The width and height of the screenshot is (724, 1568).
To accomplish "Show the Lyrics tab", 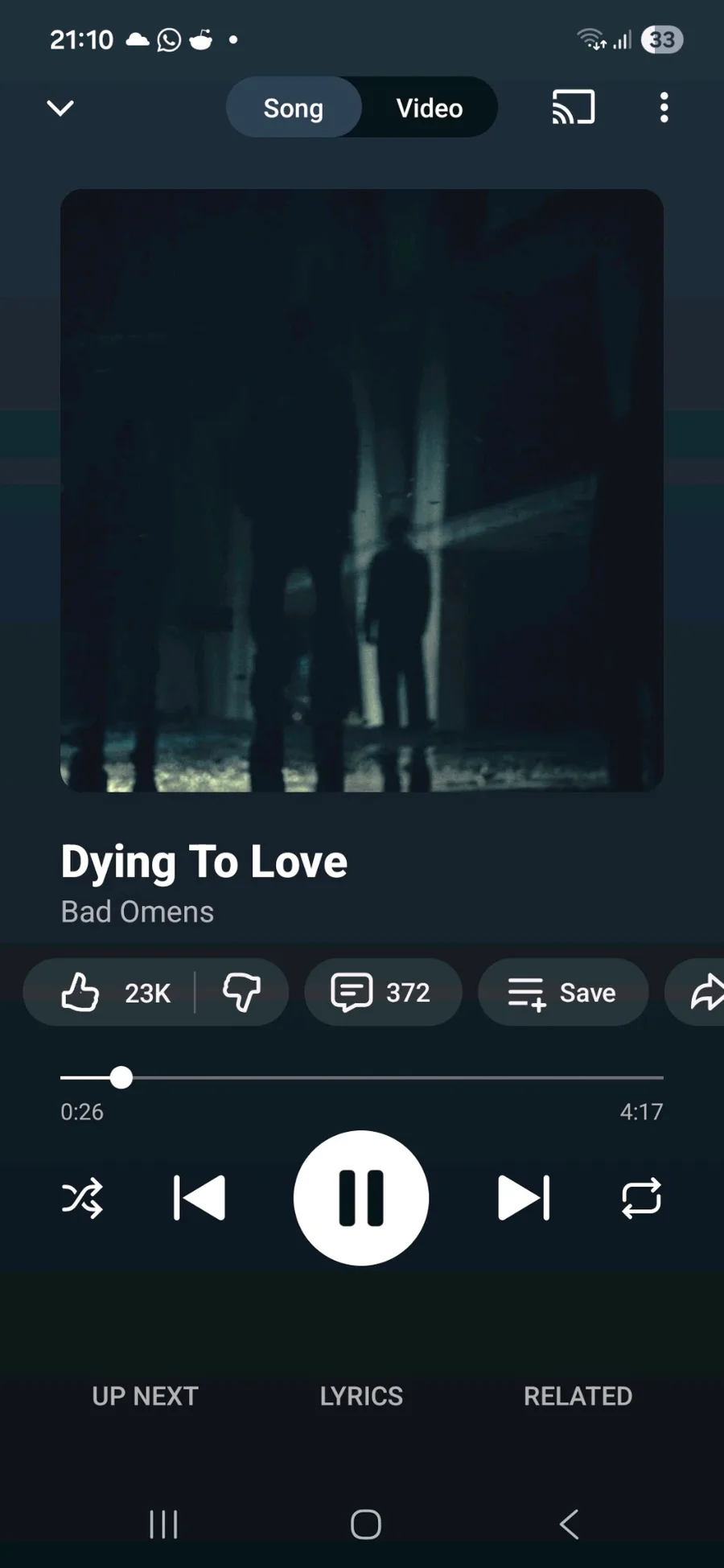I will click(x=361, y=1396).
